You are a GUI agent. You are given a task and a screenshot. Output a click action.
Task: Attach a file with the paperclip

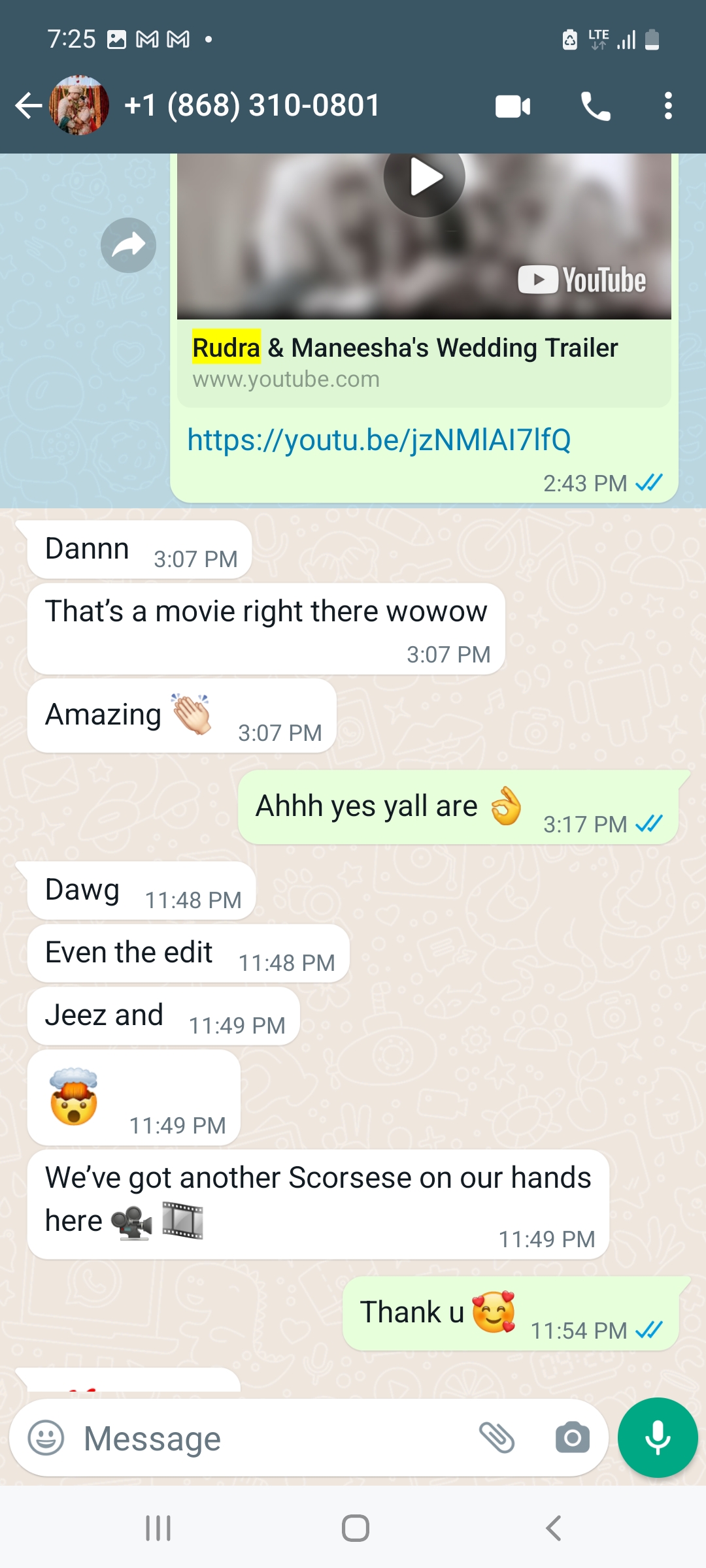(497, 1438)
